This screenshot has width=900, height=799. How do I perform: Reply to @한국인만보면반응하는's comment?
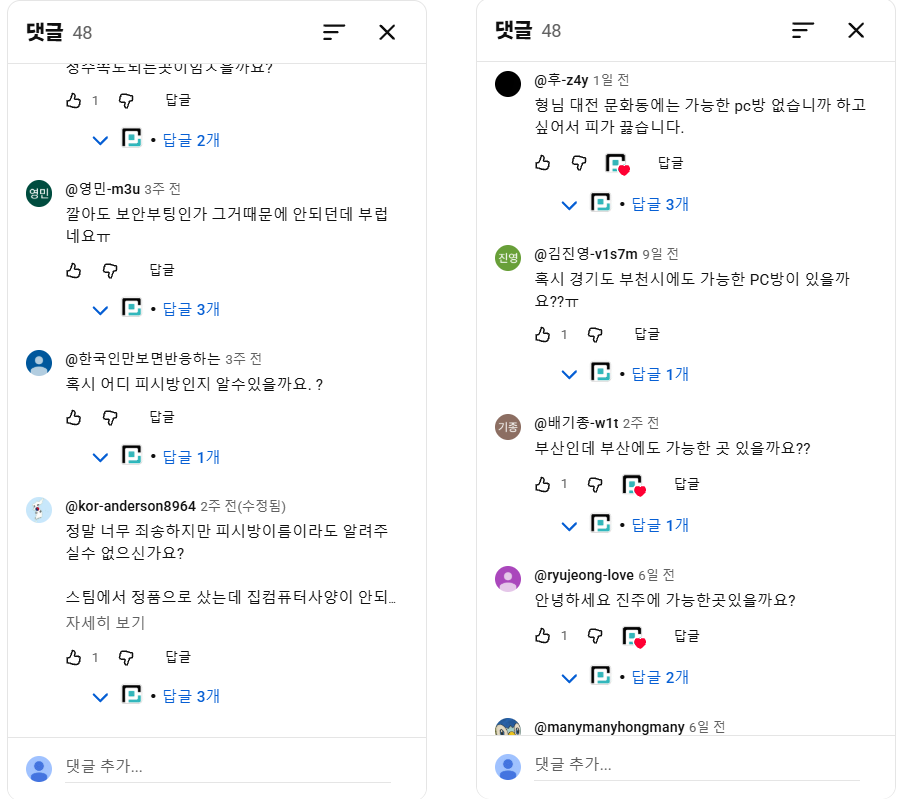pyautogui.click(x=162, y=417)
